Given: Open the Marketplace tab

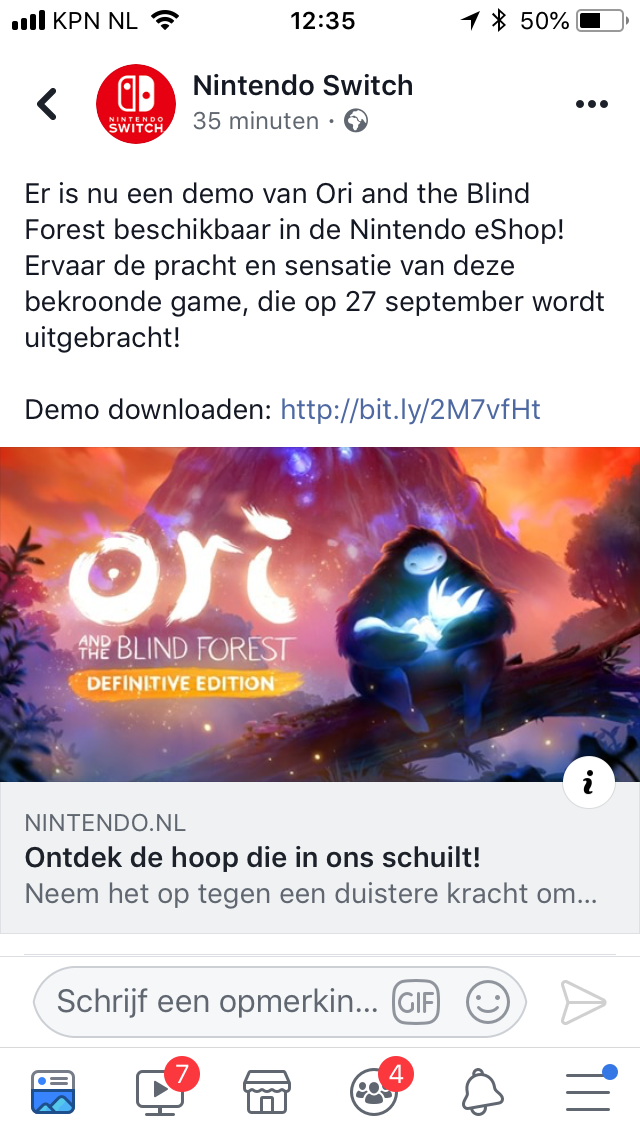Looking at the screenshot, I should click(x=267, y=1092).
